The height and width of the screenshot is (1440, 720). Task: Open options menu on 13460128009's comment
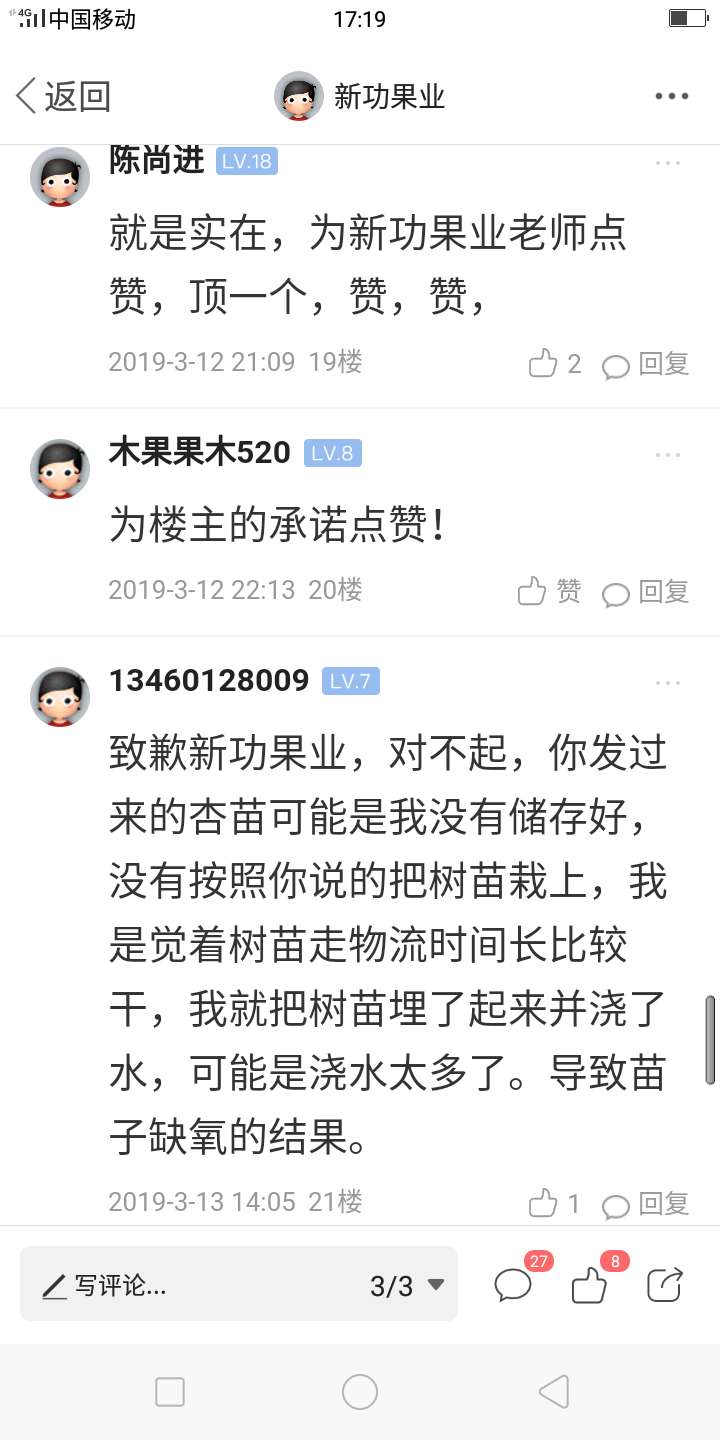[x=668, y=683]
